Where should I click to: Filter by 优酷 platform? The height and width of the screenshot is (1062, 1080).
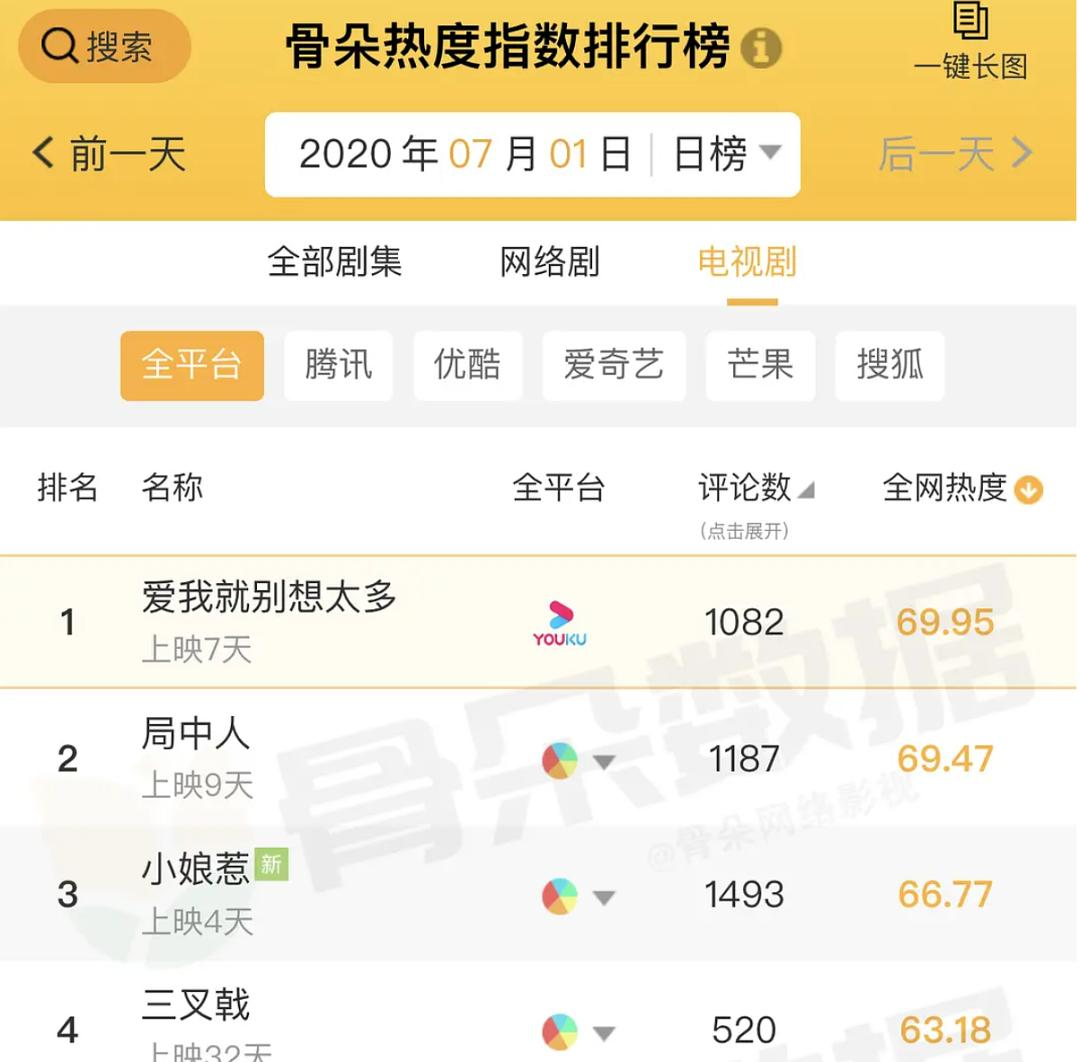467,365
